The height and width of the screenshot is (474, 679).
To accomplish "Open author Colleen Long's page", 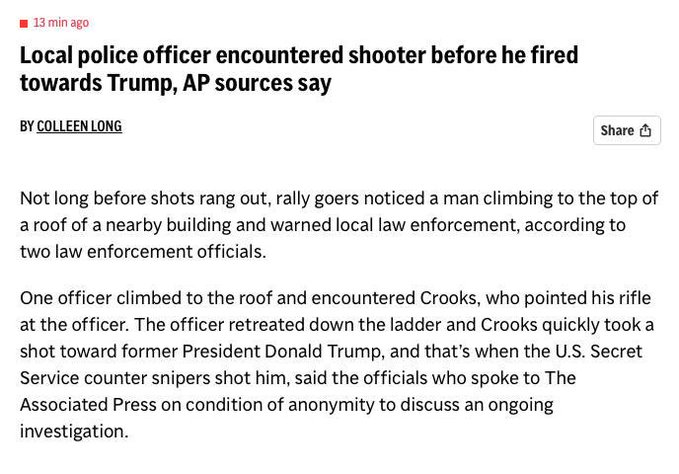I will point(79,127).
